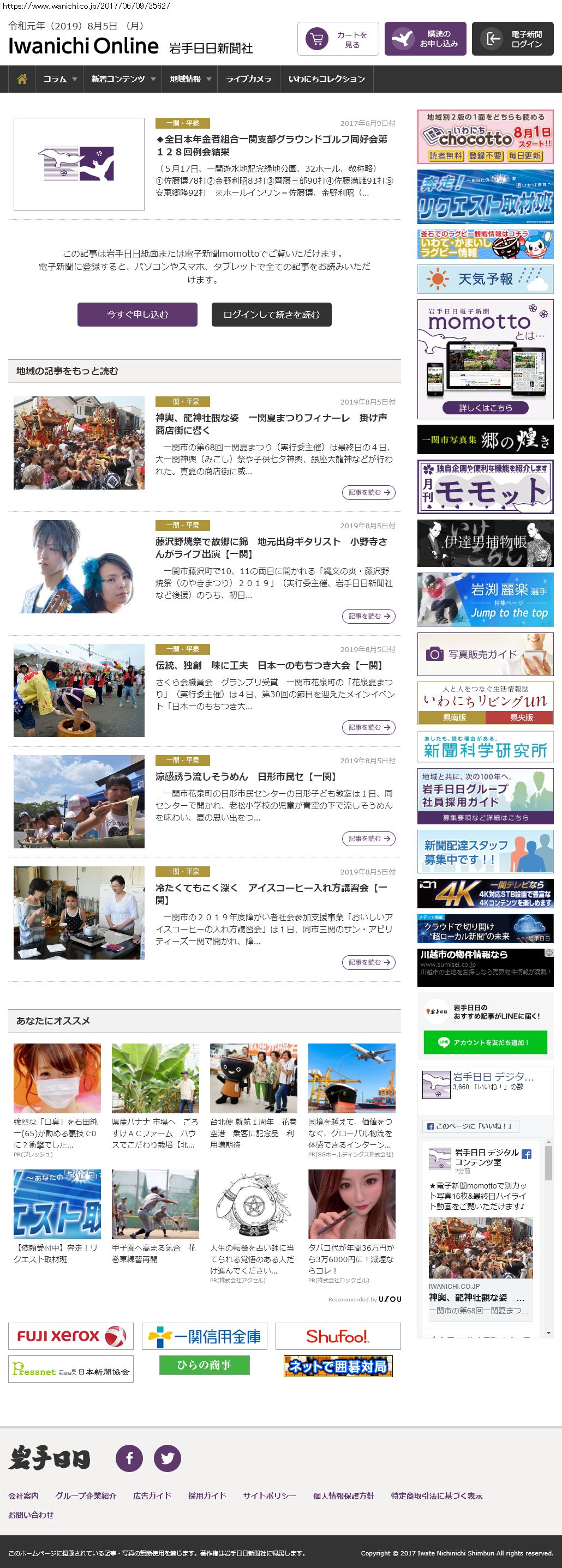
Task: Read more on 神輿、龍神壮観な姿 article
Action: [368, 492]
